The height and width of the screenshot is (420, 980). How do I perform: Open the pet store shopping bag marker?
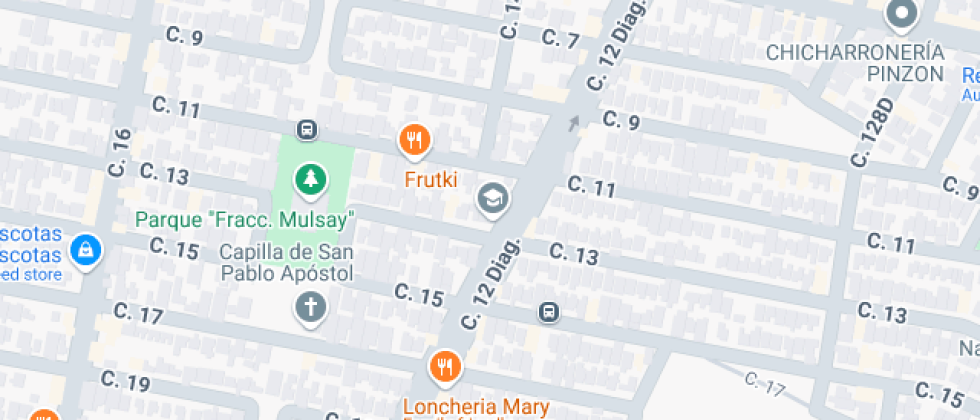click(87, 248)
